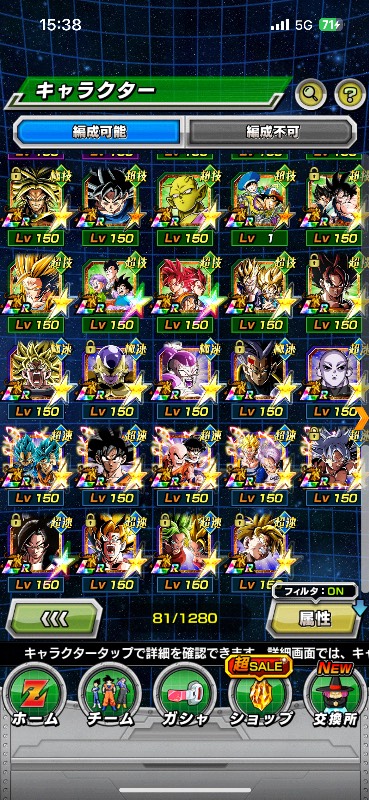The height and width of the screenshot is (800, 369).
Task: Select the Lv 1 character card
Action: [x=259, y=206]
